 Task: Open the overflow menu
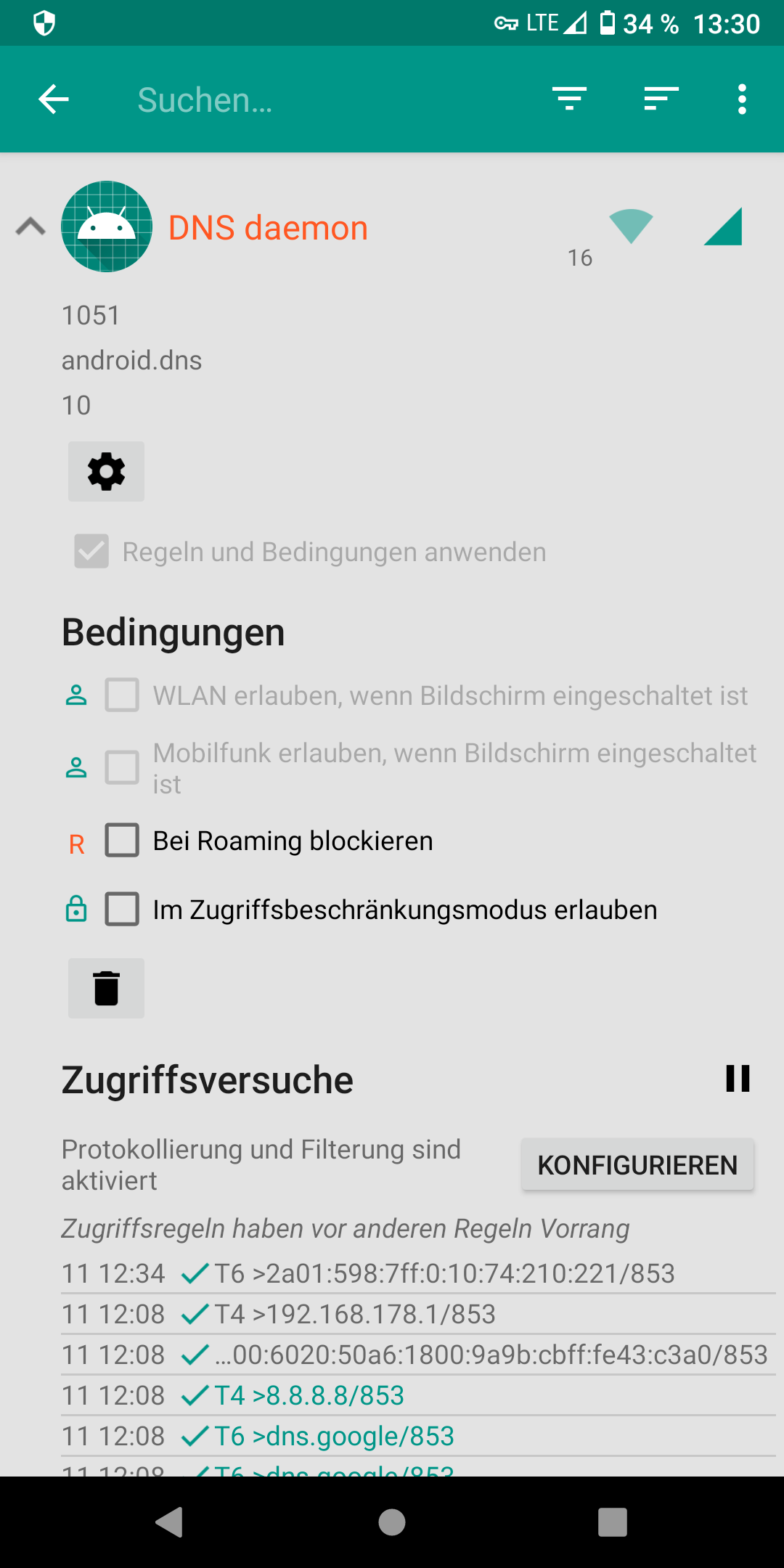tap(742, 99)
